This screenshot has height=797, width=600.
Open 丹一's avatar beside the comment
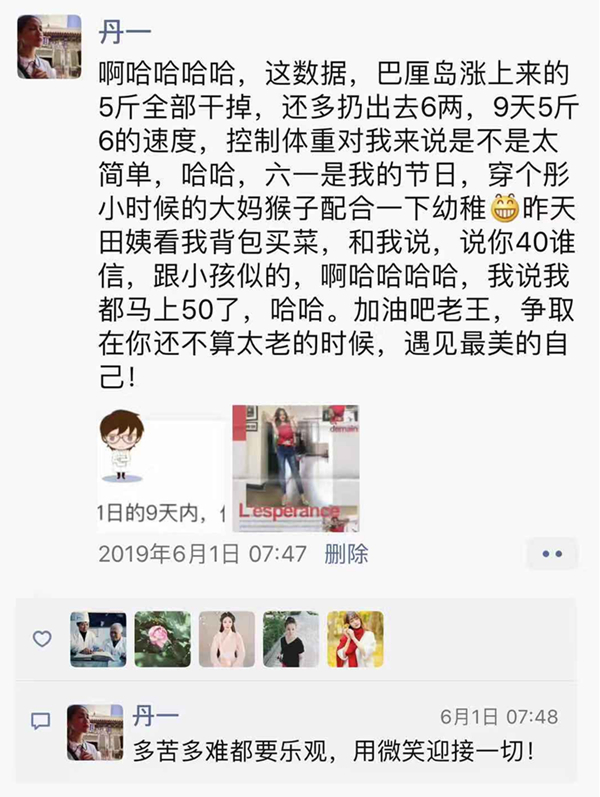point(95,732)
